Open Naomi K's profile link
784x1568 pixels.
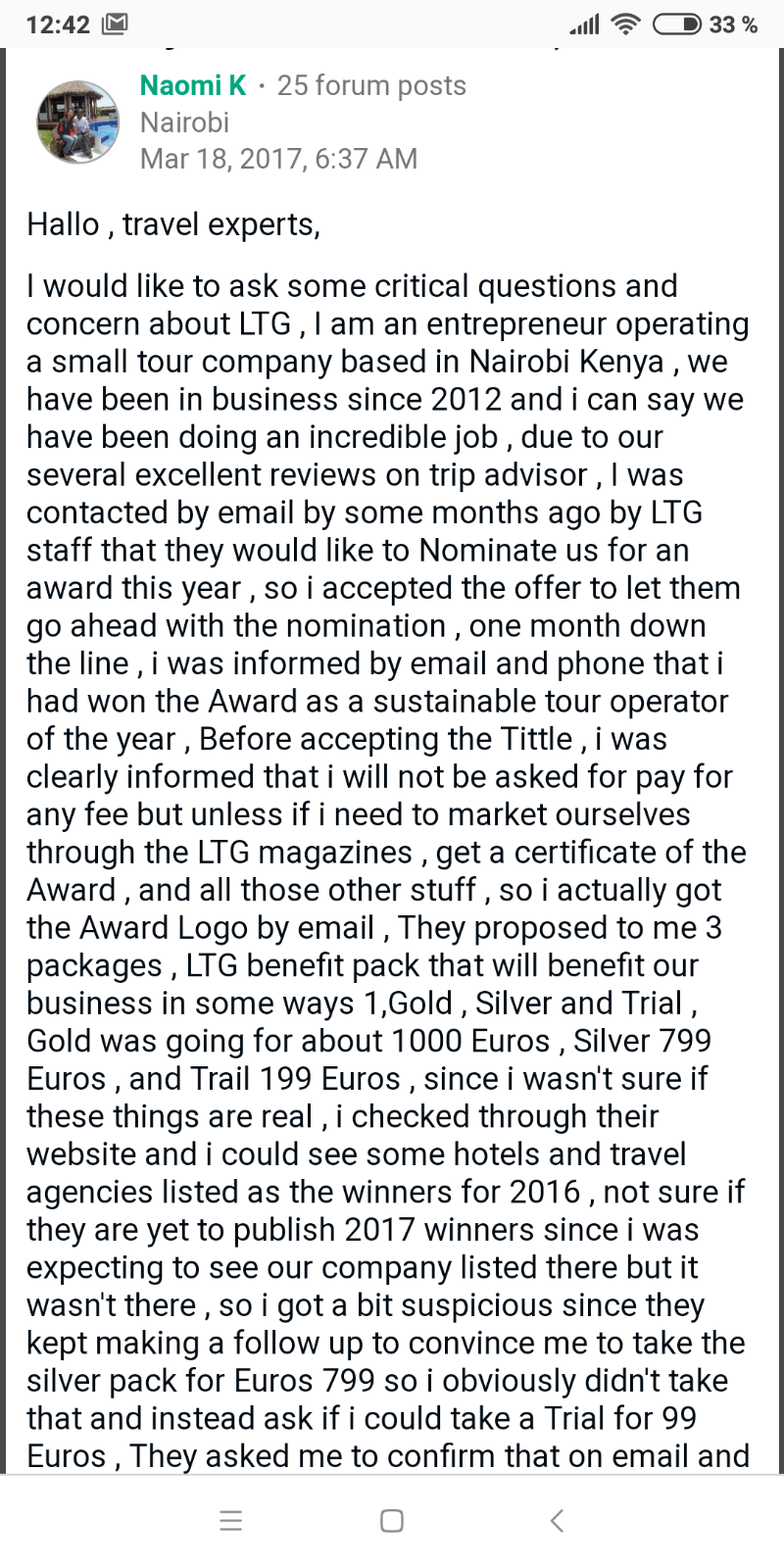point(193,86)
